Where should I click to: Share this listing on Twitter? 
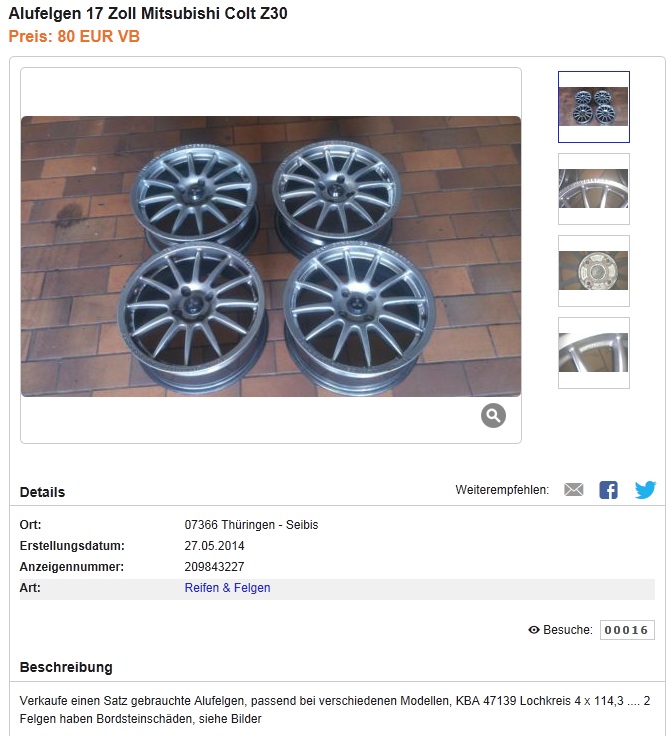[645, 490]
